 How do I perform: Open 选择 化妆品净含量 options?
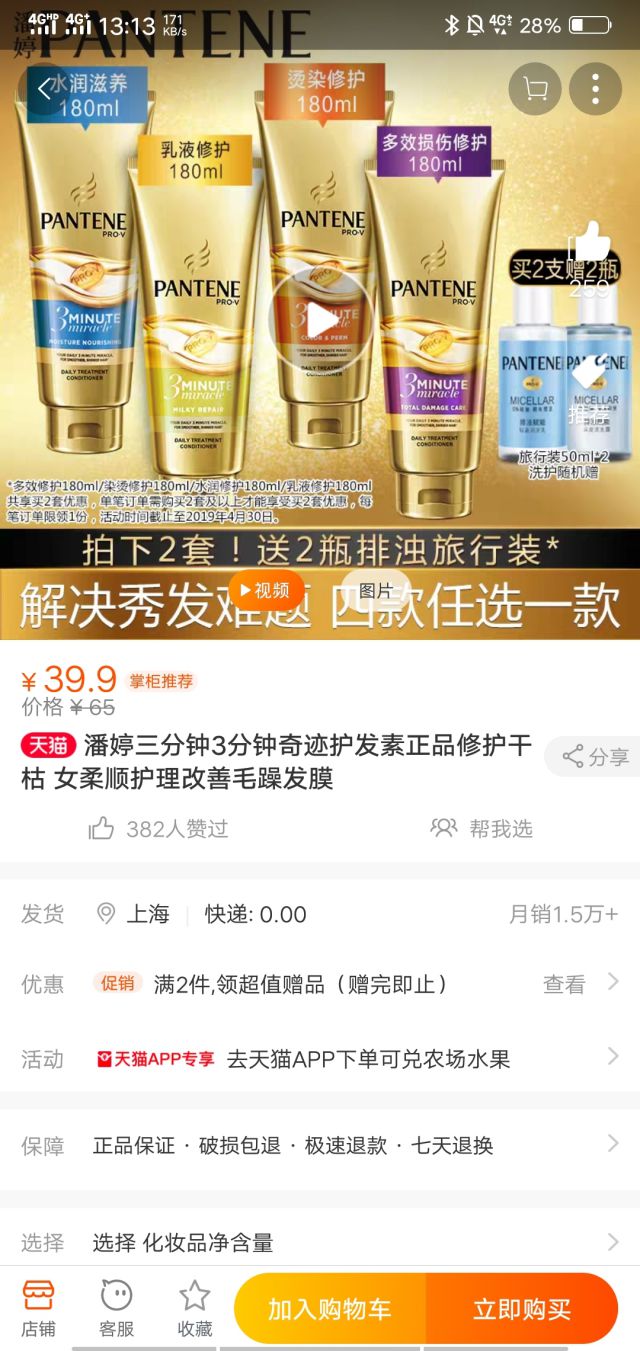pyautogui.click(x=320, y=1243)
